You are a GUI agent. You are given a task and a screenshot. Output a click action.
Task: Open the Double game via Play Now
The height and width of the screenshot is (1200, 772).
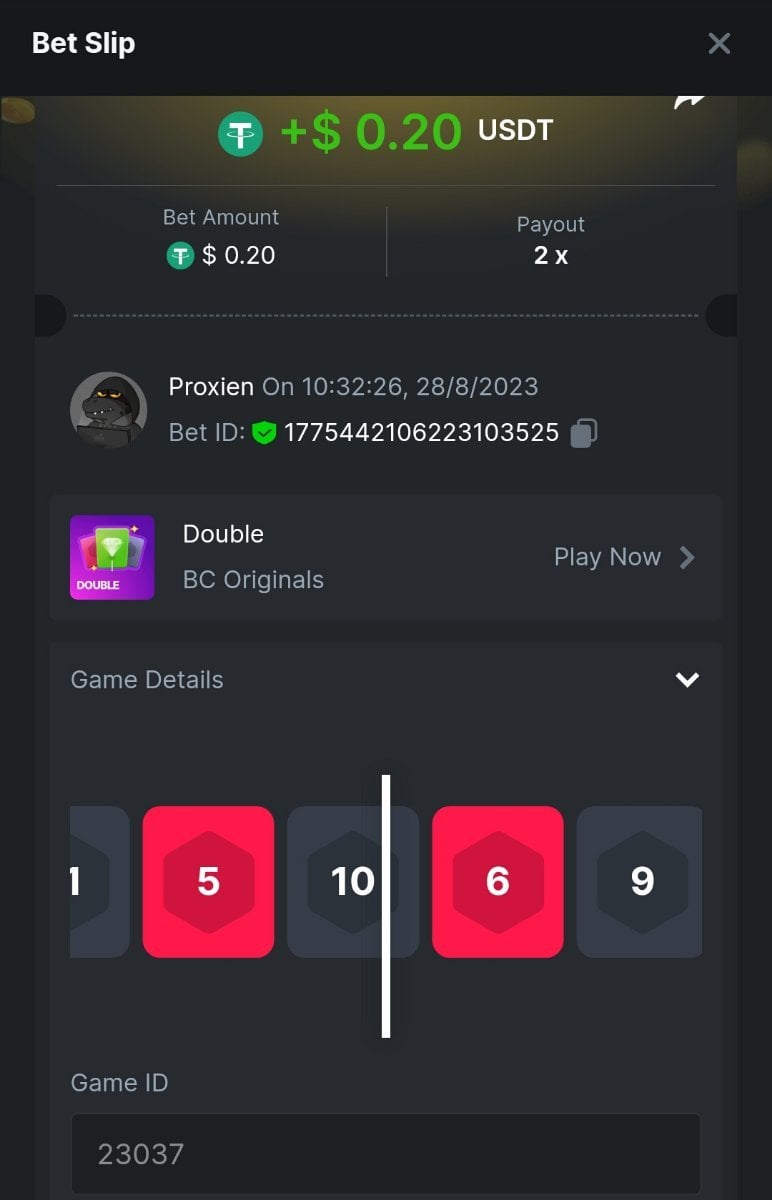click(x=624, y=557)
